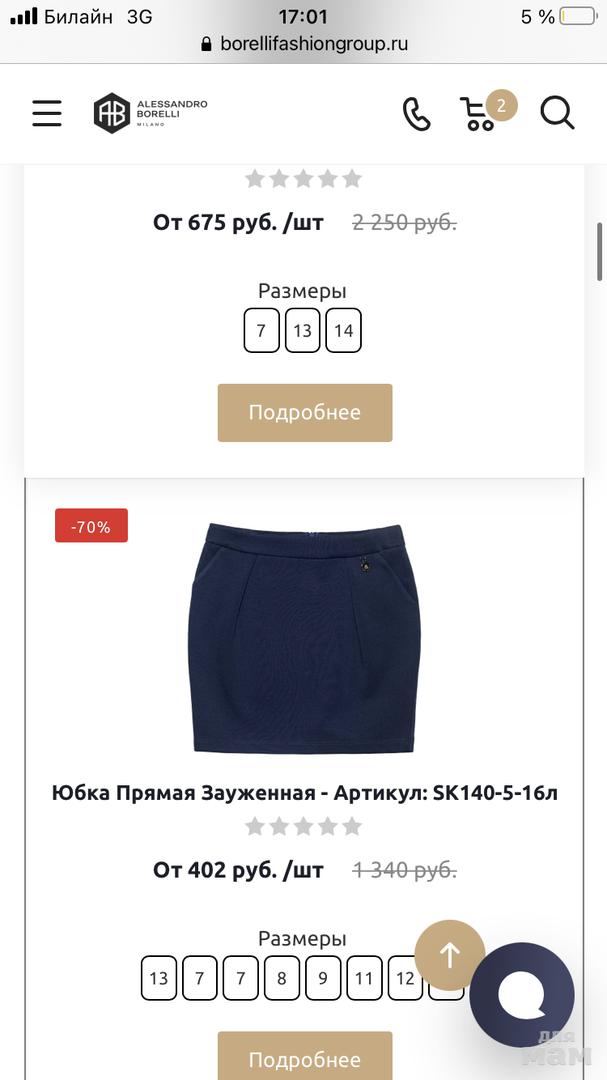607x1080 pixels.
Task: Open the shopping cart
Action: click(x=481, y=113)
